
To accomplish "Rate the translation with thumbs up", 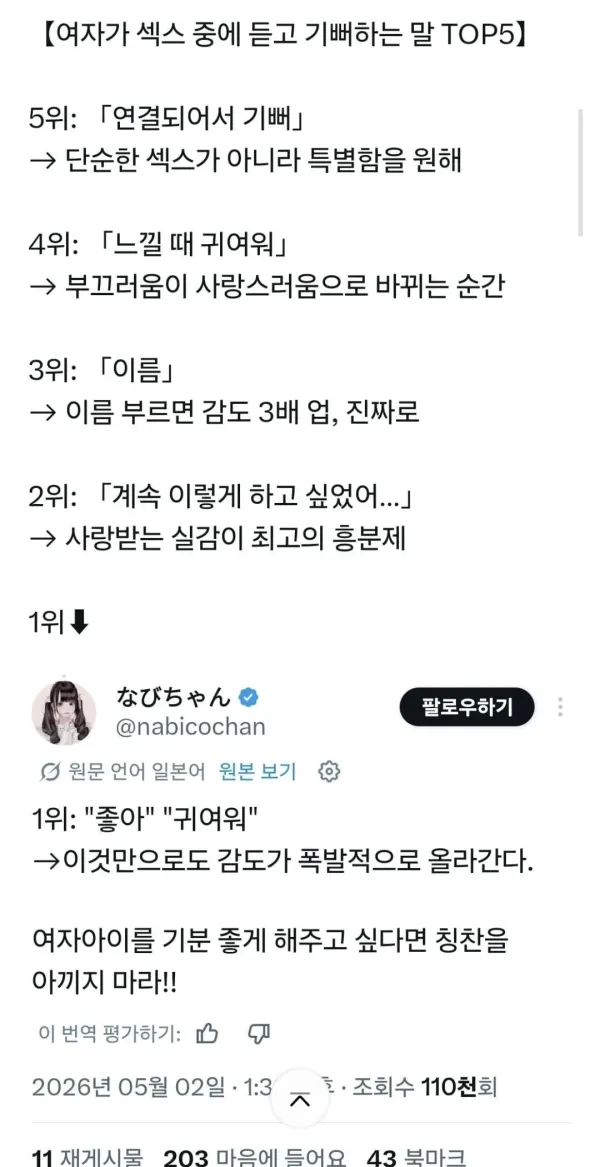I will click(207, 1033).
